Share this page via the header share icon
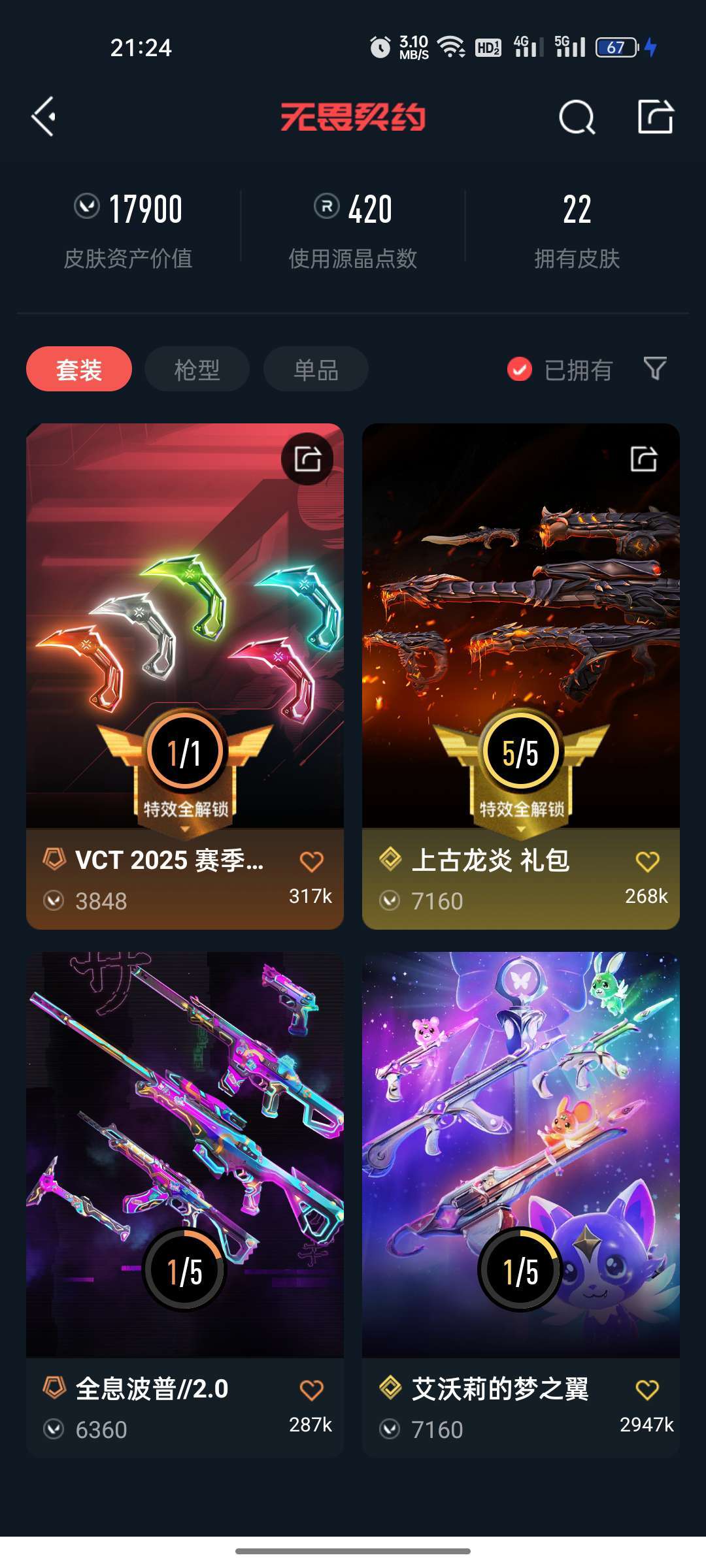This screenshot has width=706, height=1568. point(656,117)
